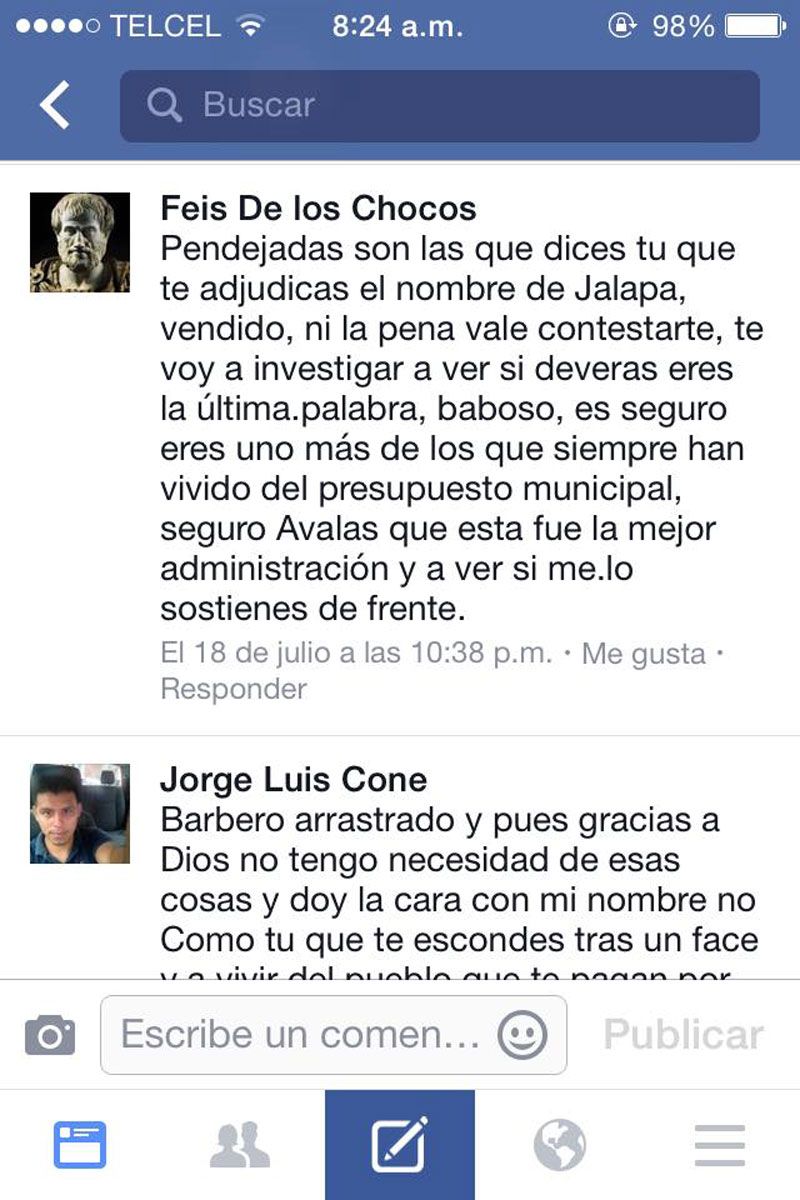Screen dimensions: 800x1200
Task: Attach a photo with the camera icon
Action: coord(50,1035)
